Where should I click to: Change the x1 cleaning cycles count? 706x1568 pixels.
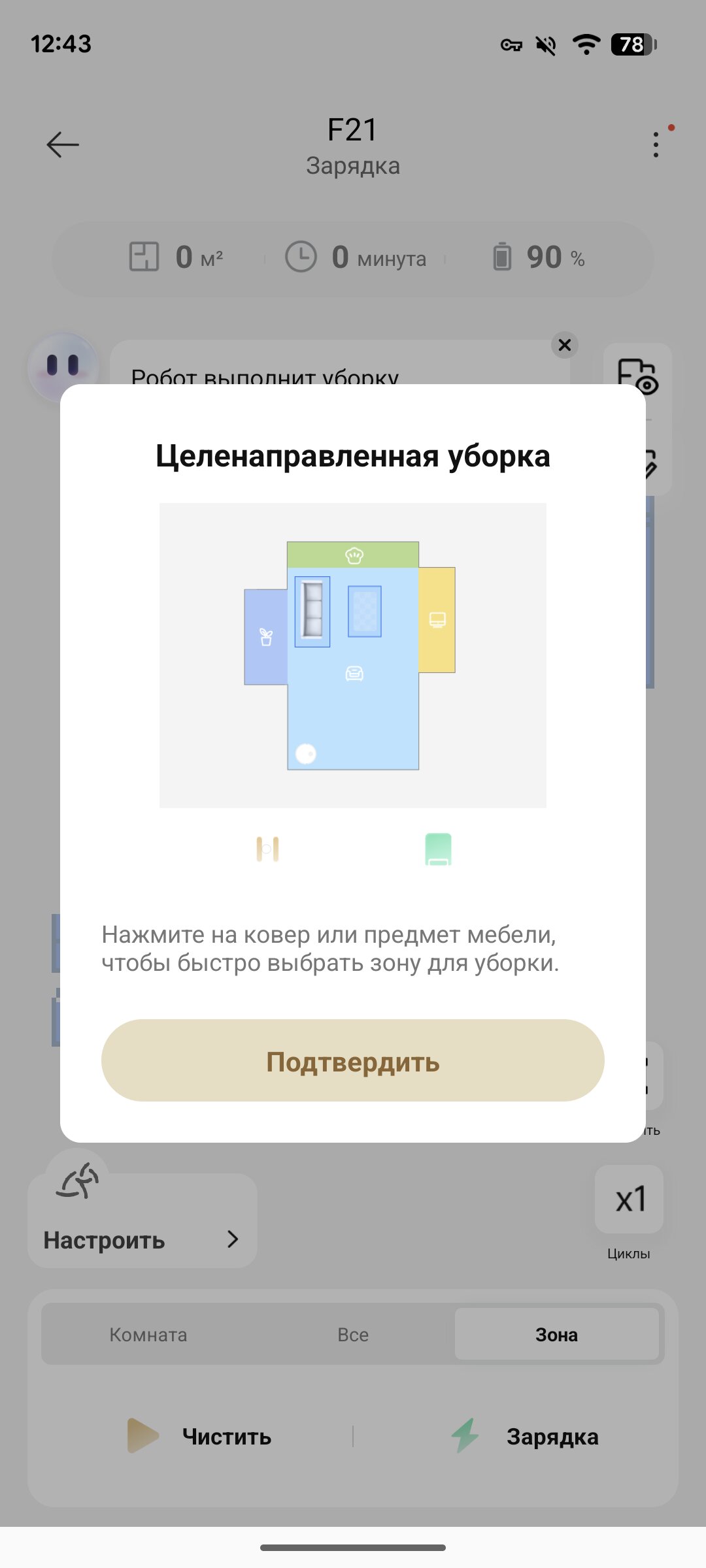tap(629, 1200)
